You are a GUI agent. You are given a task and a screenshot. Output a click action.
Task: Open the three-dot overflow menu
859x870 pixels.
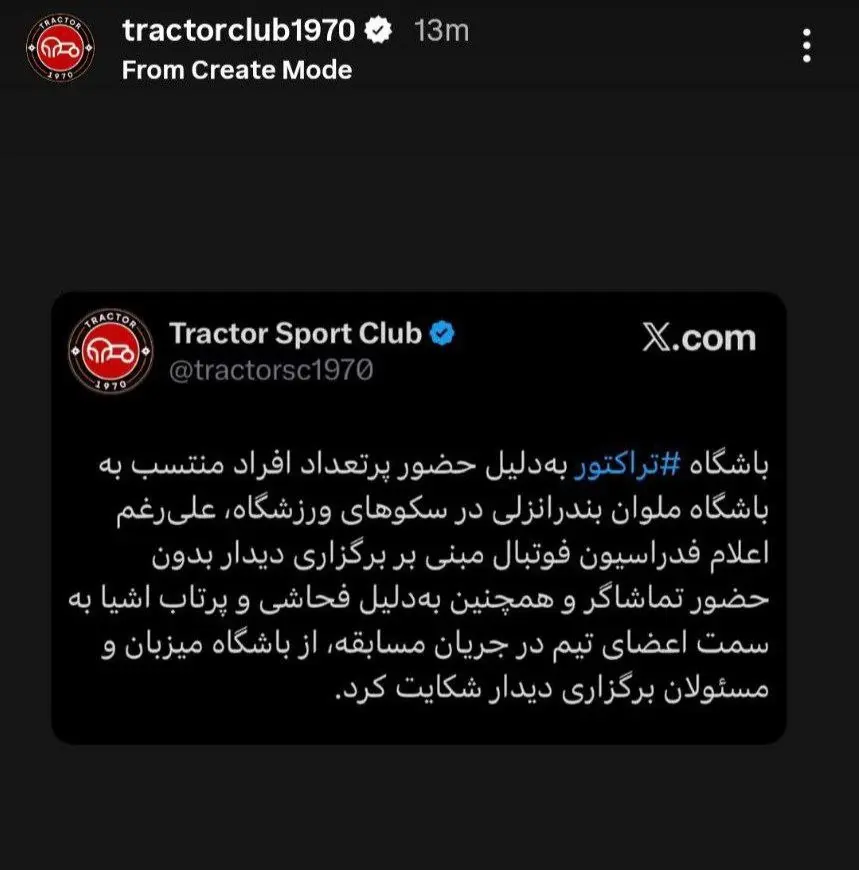pos(807,46)
